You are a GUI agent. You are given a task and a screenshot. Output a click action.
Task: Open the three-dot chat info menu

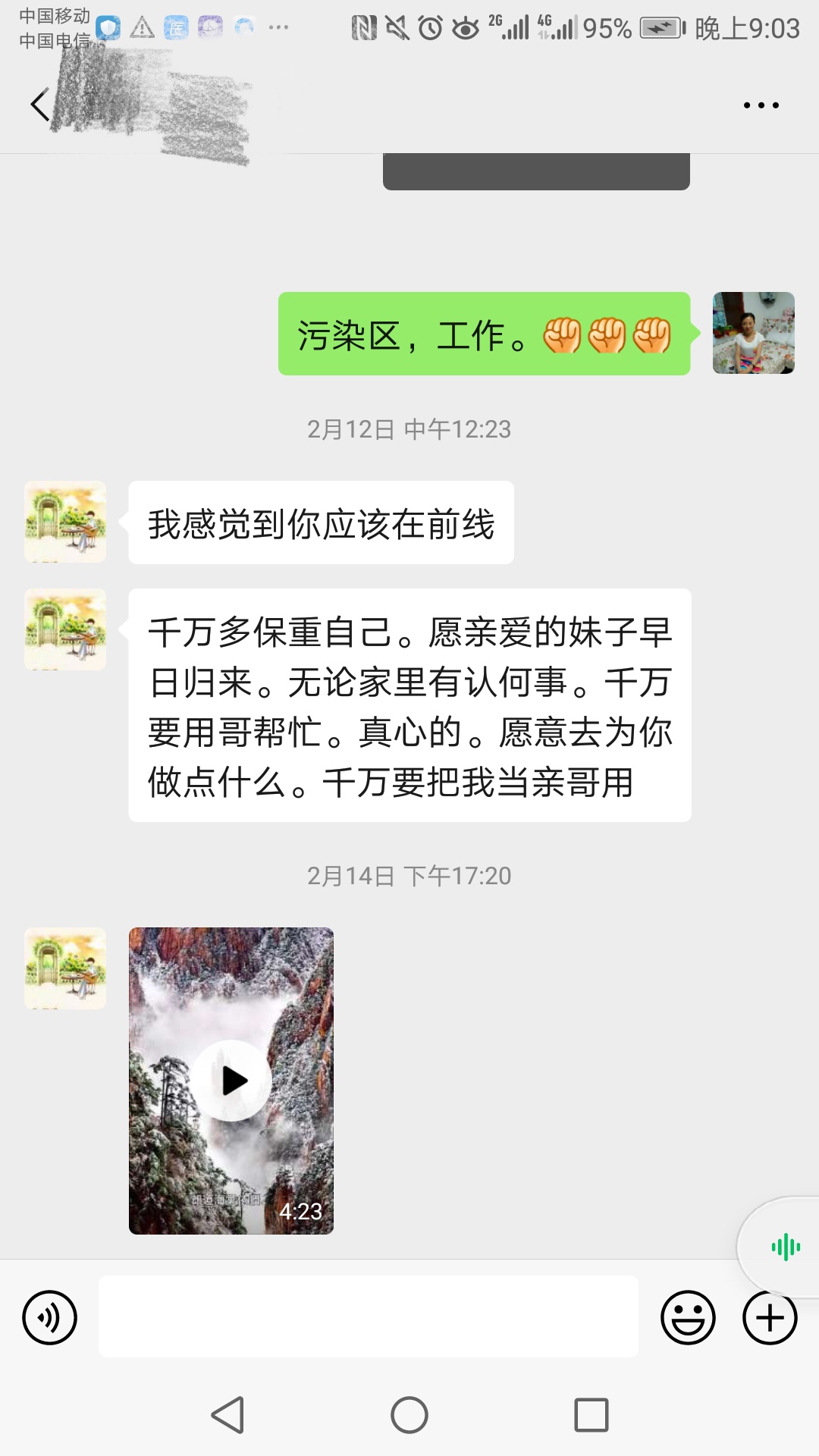761,105
